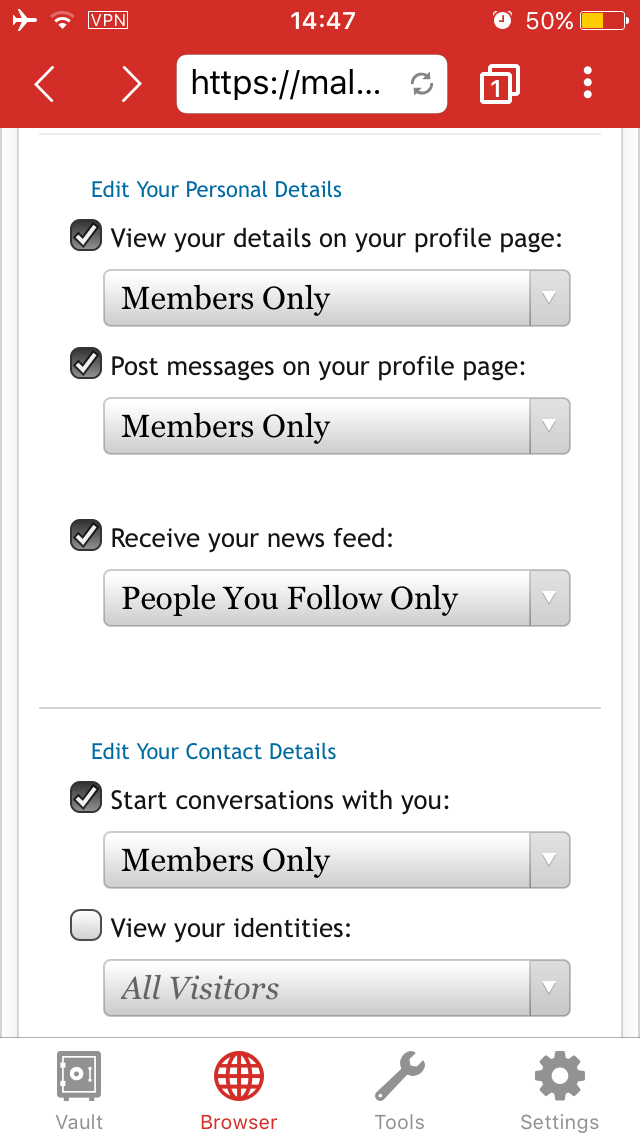Viewport: 640px width, 1136px height.
Task: Uncheck Receive your news feed
Action: (x=86, y=537)
